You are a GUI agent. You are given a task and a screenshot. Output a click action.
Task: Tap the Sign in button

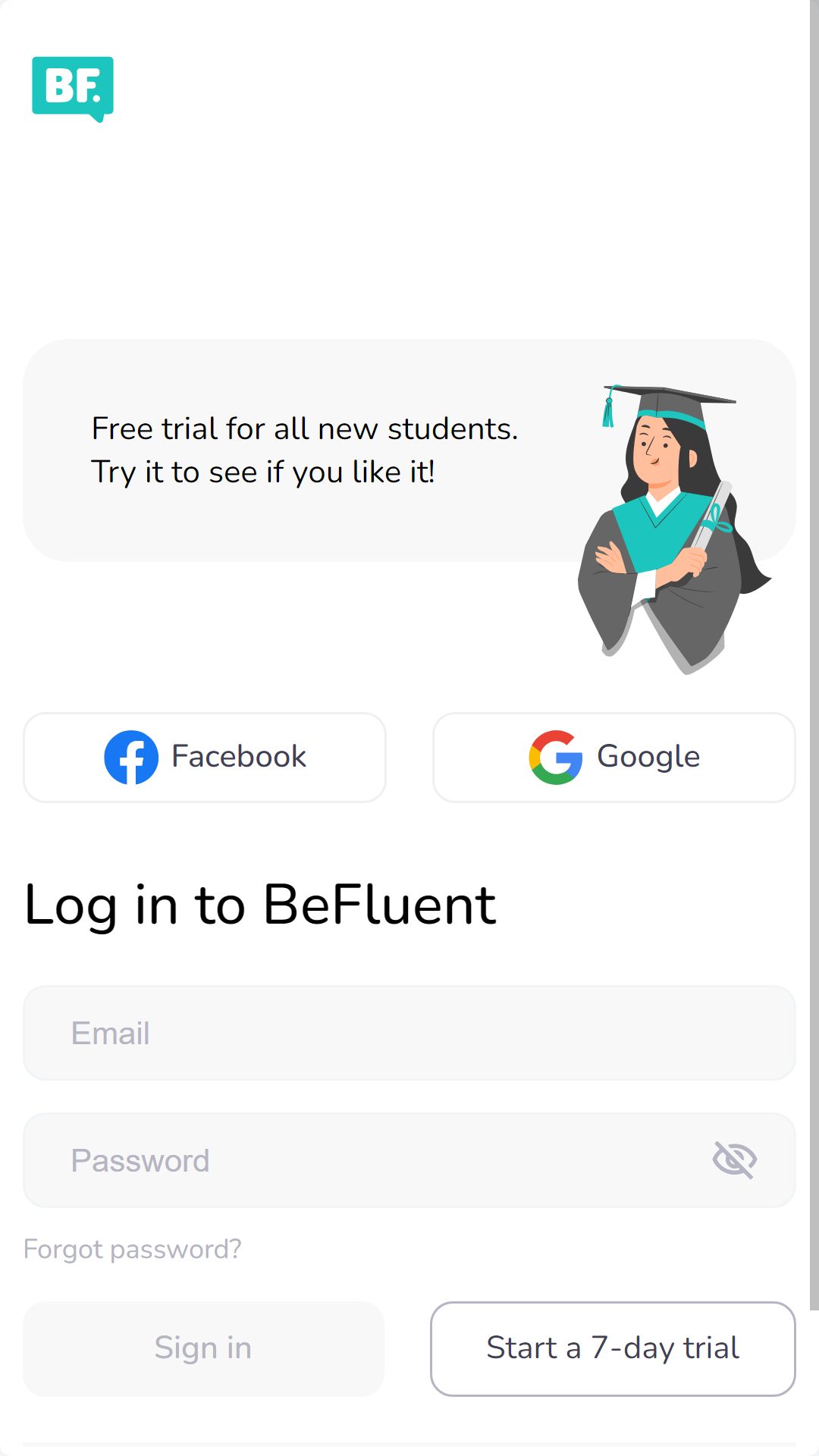coord(204,1348)
